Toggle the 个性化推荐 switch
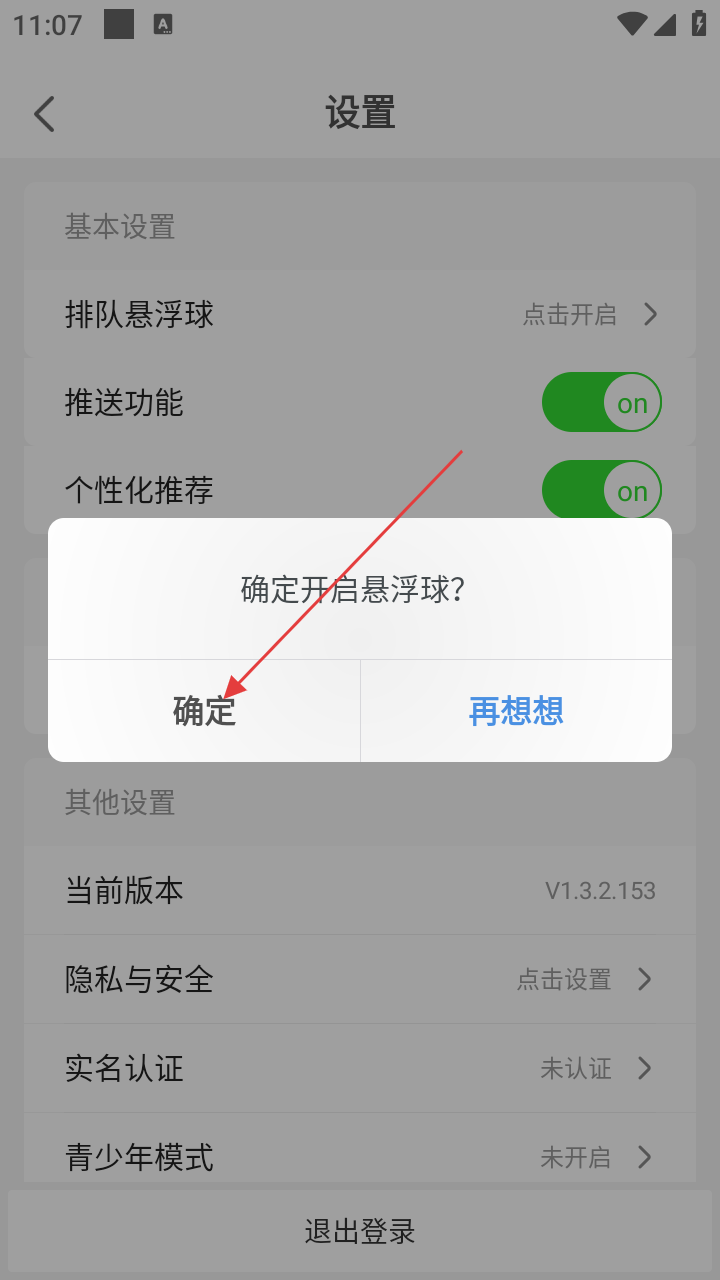This screenshot has width=720, height=1280. point(601,491)
